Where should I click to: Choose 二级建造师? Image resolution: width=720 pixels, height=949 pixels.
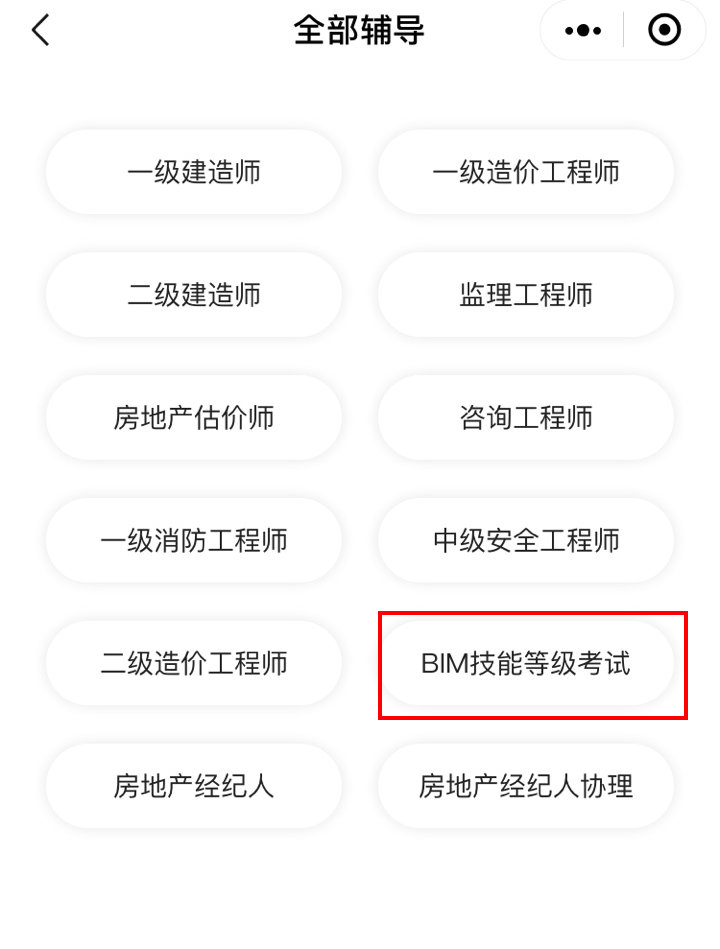pos(194,294)
